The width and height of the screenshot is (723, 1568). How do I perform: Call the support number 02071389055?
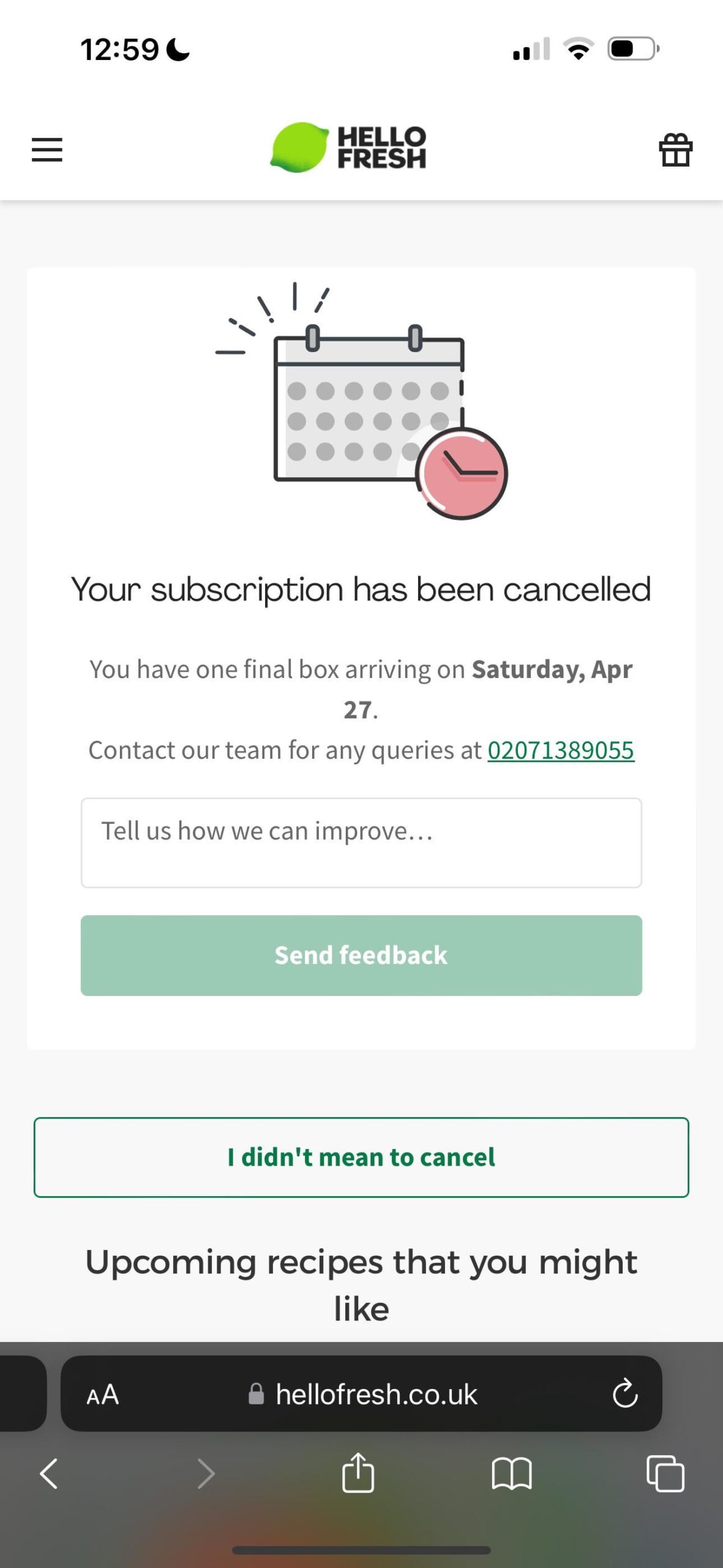point(560,750)
